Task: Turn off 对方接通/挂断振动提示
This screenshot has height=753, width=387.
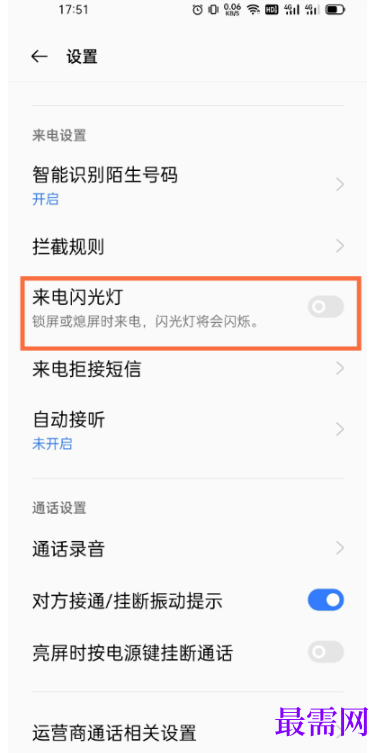Action: (x=326, y=600)
